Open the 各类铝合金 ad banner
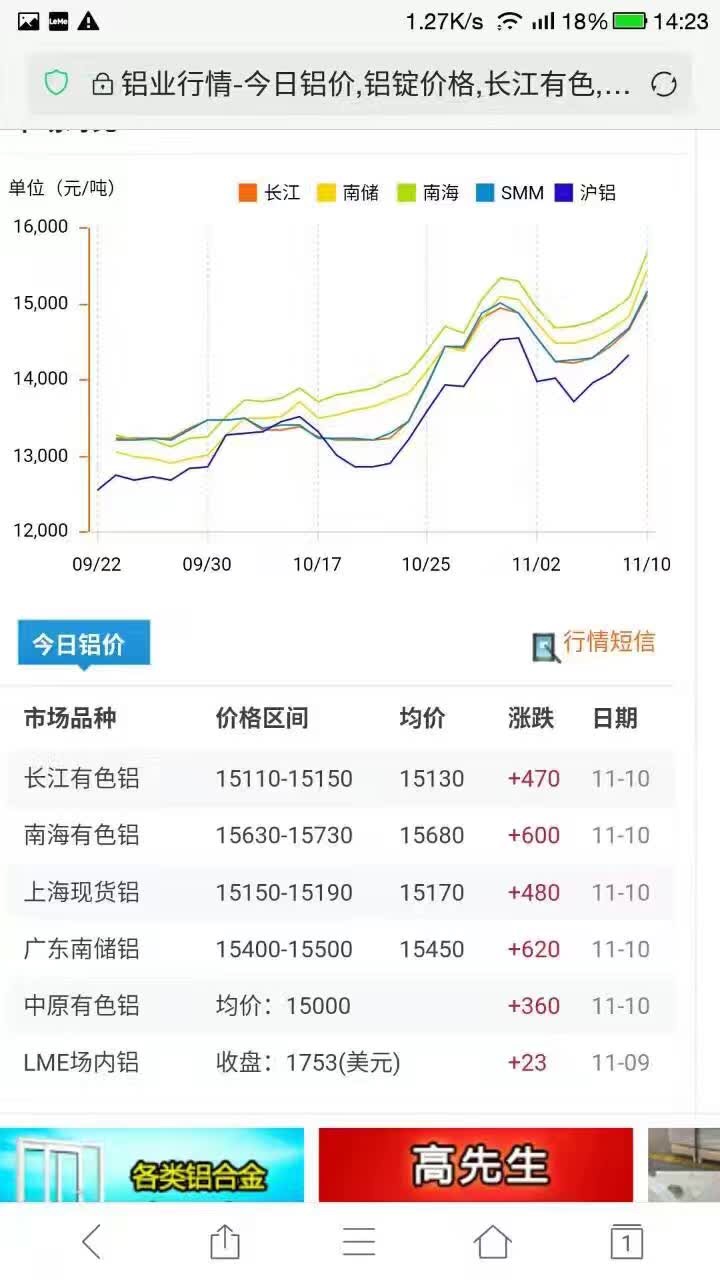720x1280 pixels. tap(152, 1165)
